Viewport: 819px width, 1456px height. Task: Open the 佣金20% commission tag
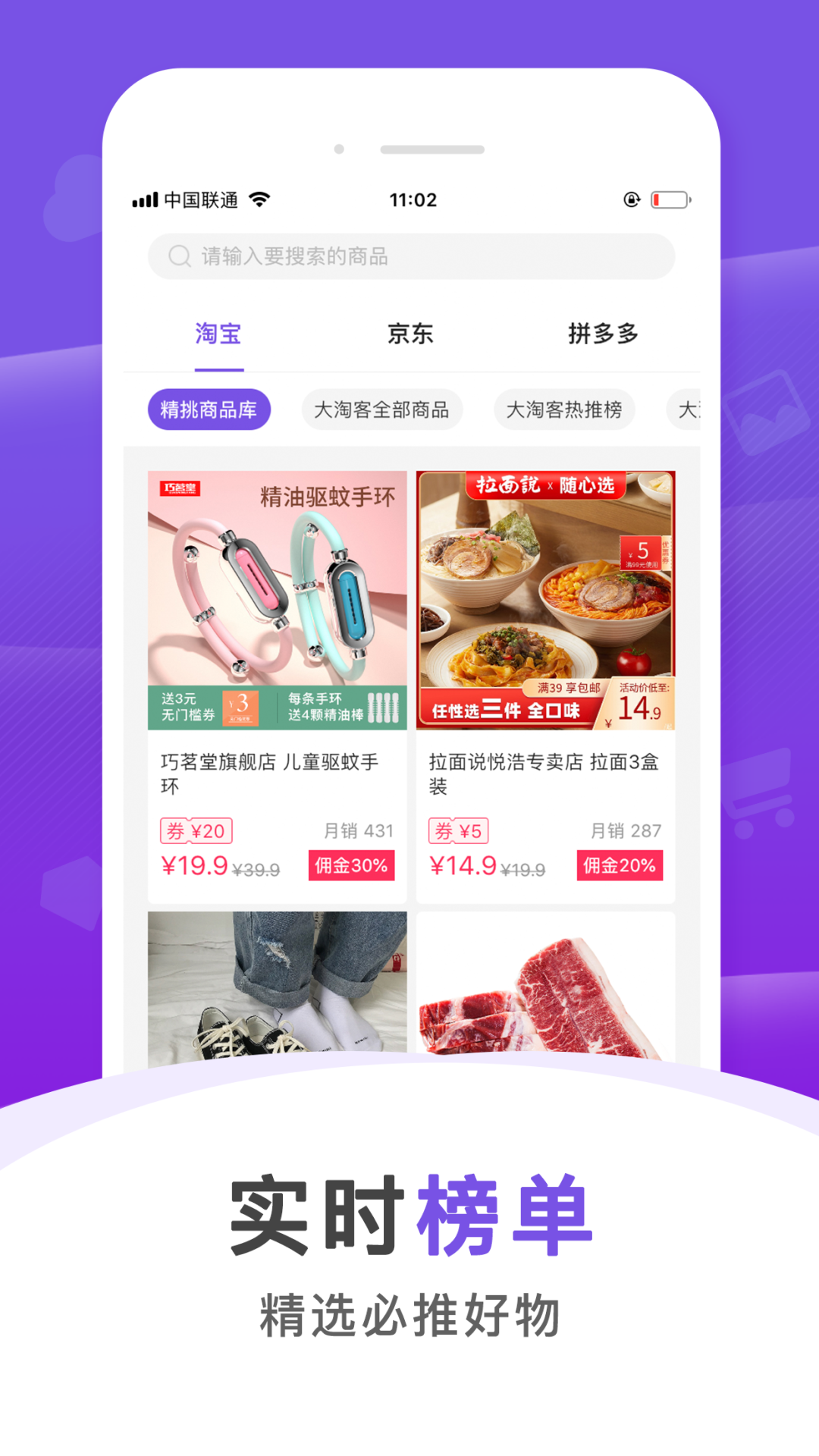pyautogui.click(x=620, y=864)
